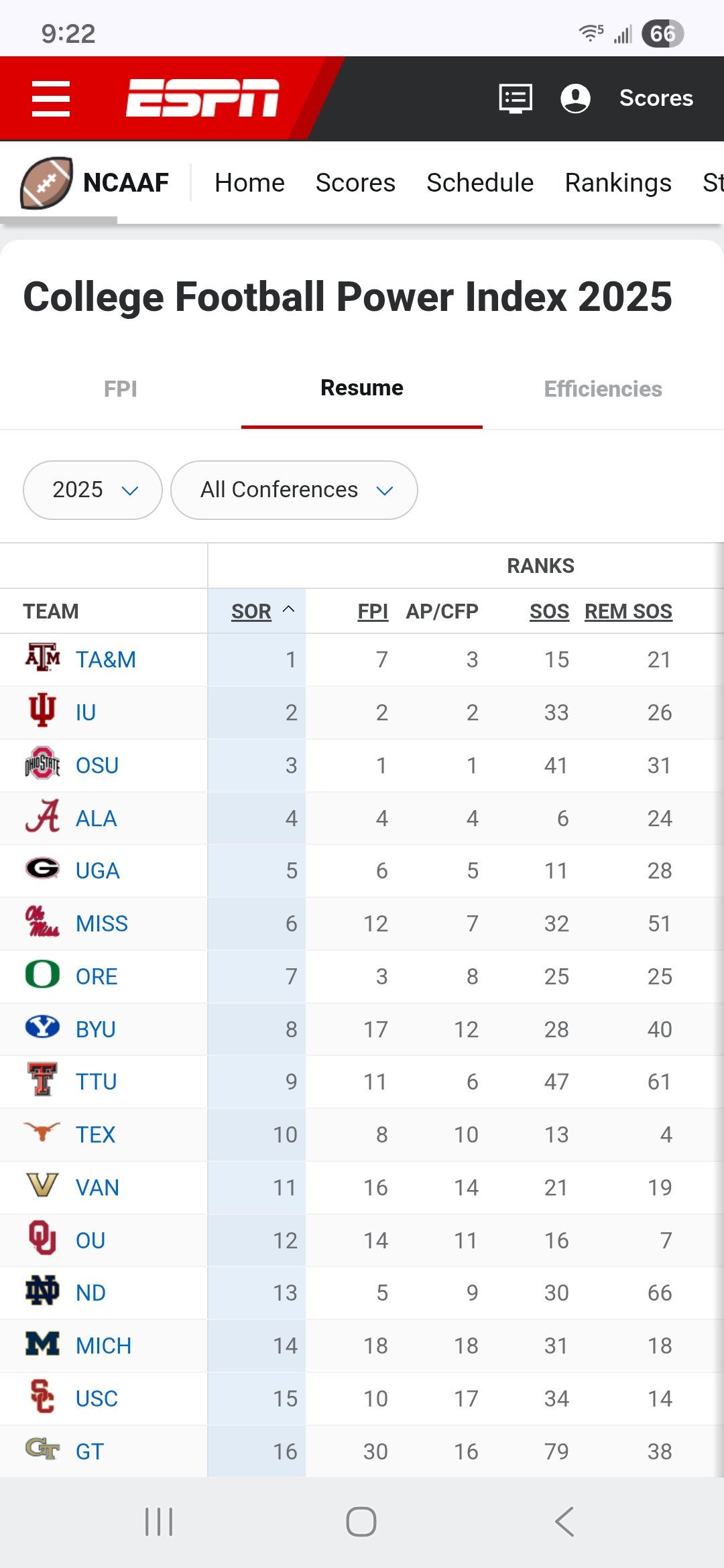Switch to the FPI tab
The height and width of the screenshot is (1568, 724).
point(121,389)
